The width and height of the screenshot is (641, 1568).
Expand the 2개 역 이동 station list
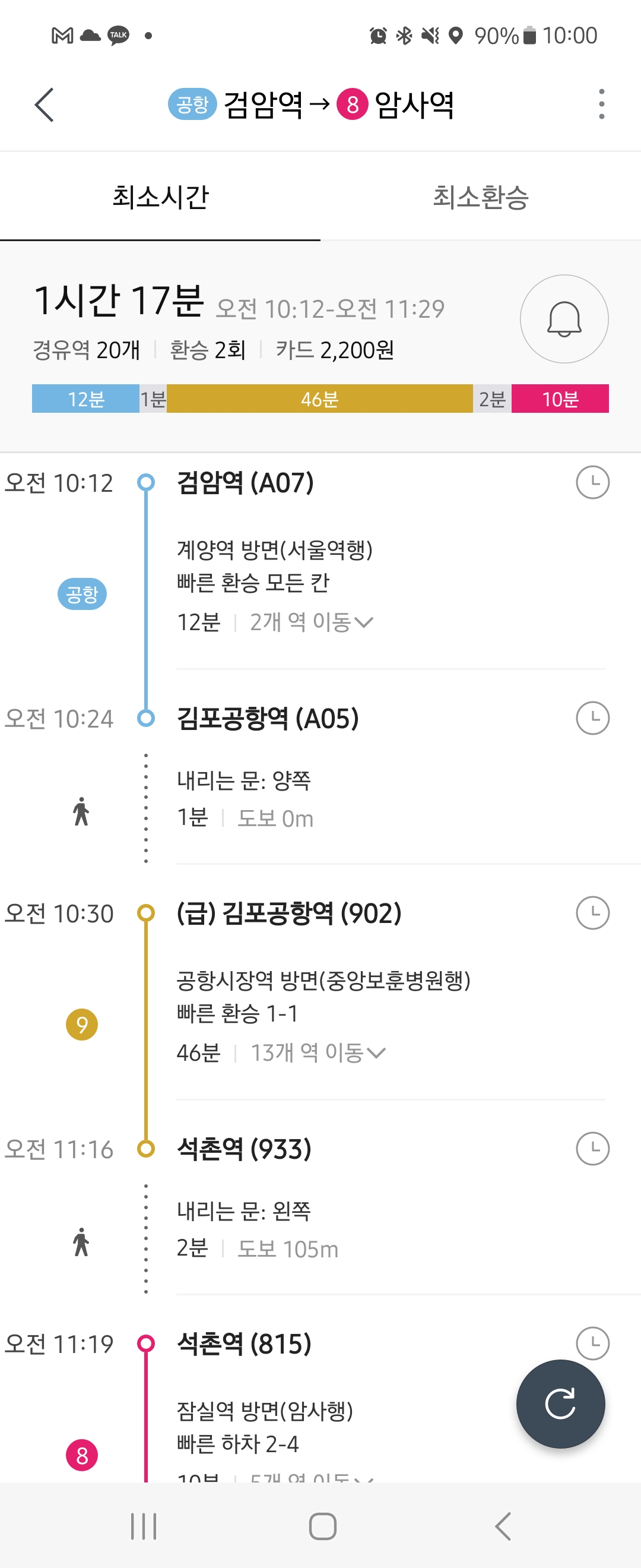click(x=312, y=622)
